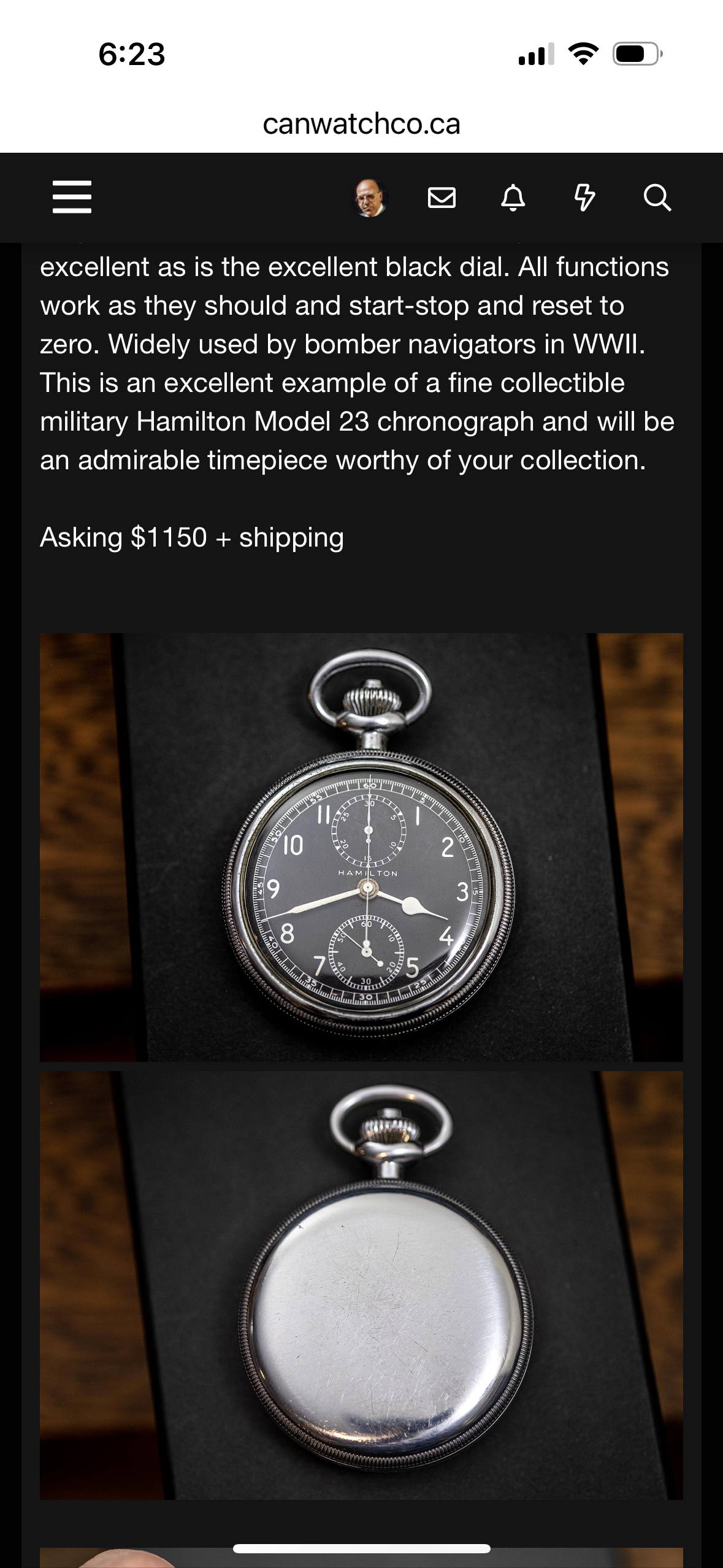Tap the canwatchco.ca address bar
This screenshot has height=1568, width=723.
[361, 125]
